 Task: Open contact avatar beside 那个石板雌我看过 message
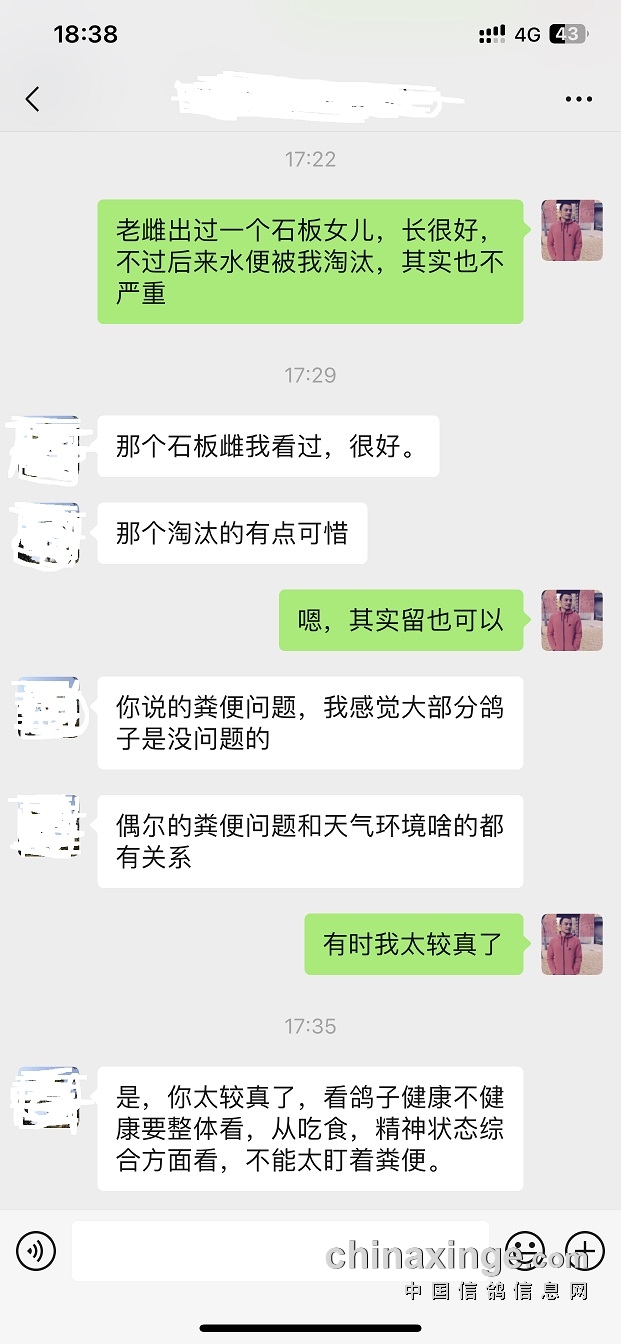pos(48,446)
